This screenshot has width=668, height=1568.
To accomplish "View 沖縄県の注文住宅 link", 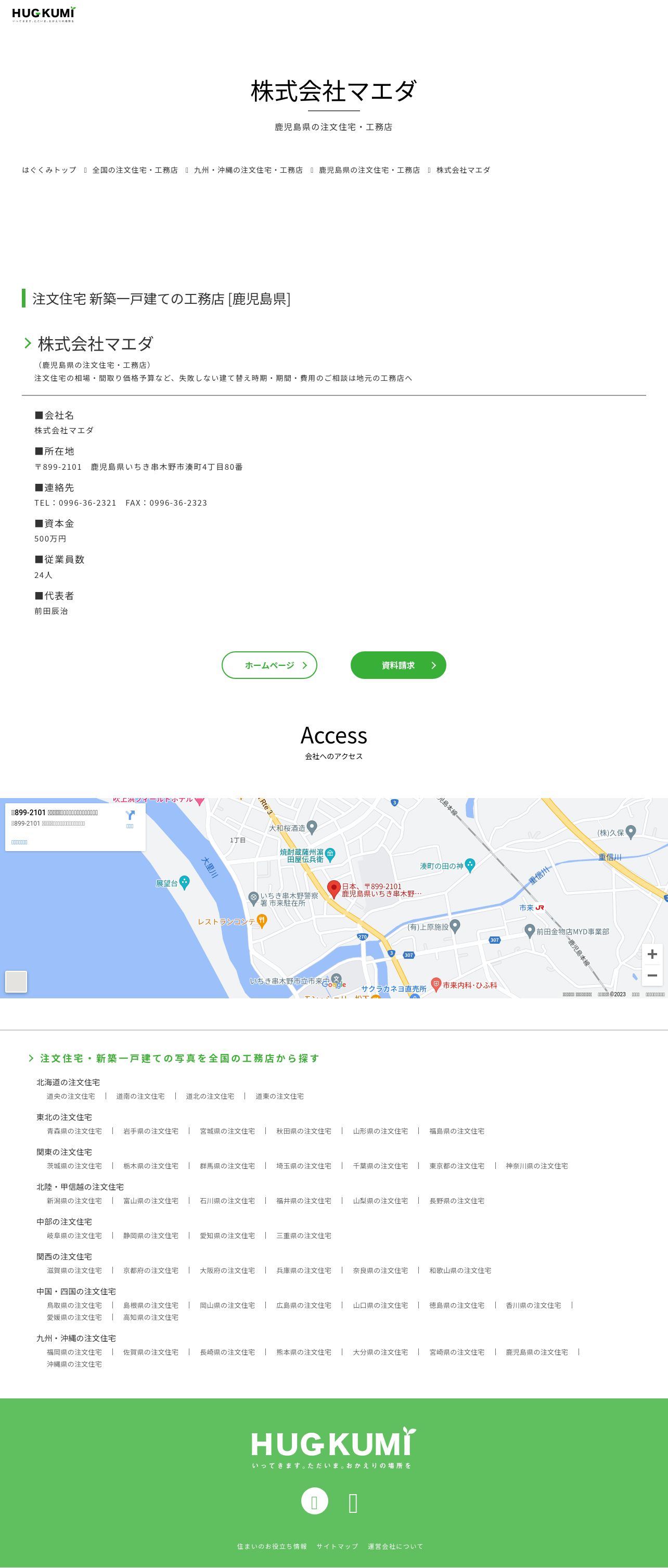I will point(74,1364).
